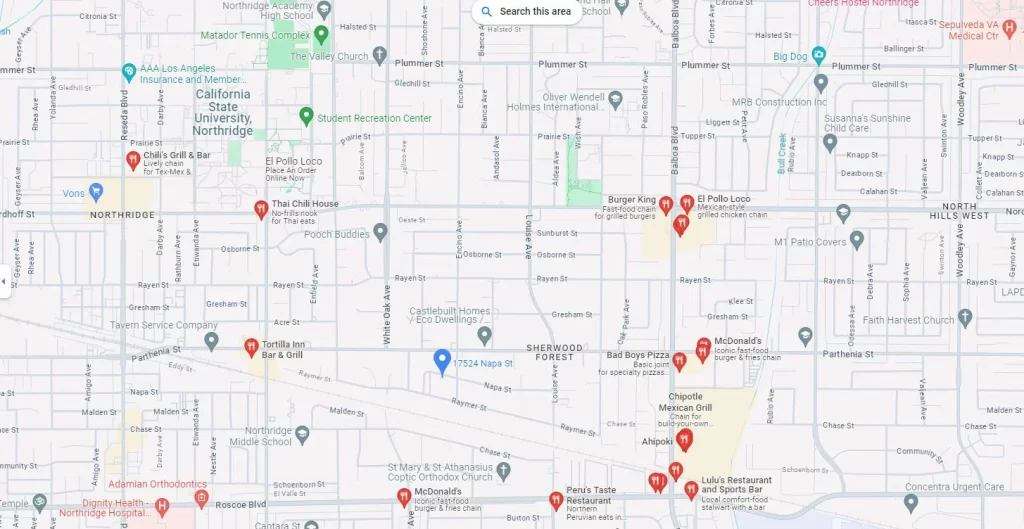Select the Peru's Taste Restaurant pin
Image resolution: width=1024 pixels, height=529 pixels.
(x=556, y=500)
